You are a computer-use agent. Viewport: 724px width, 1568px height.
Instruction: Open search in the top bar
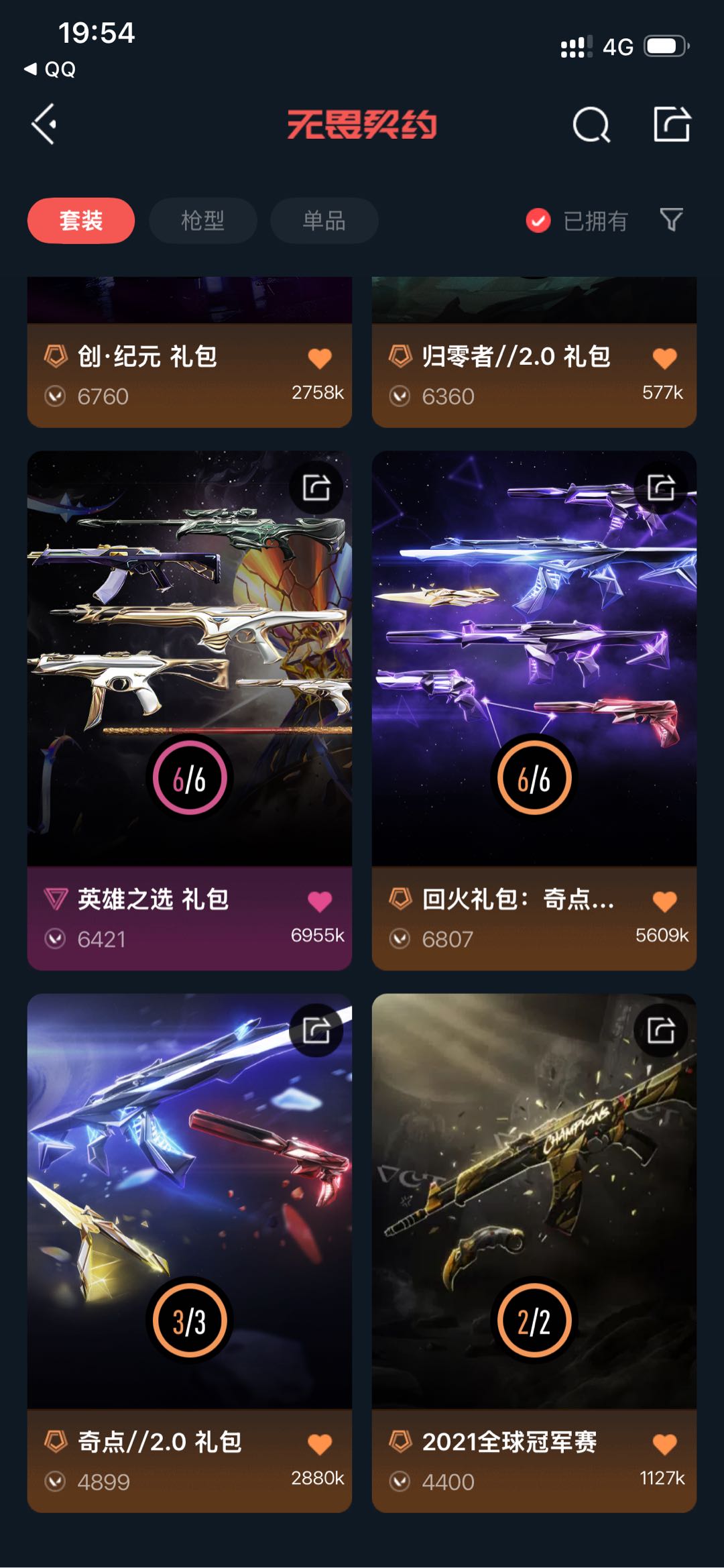point(591,124)
